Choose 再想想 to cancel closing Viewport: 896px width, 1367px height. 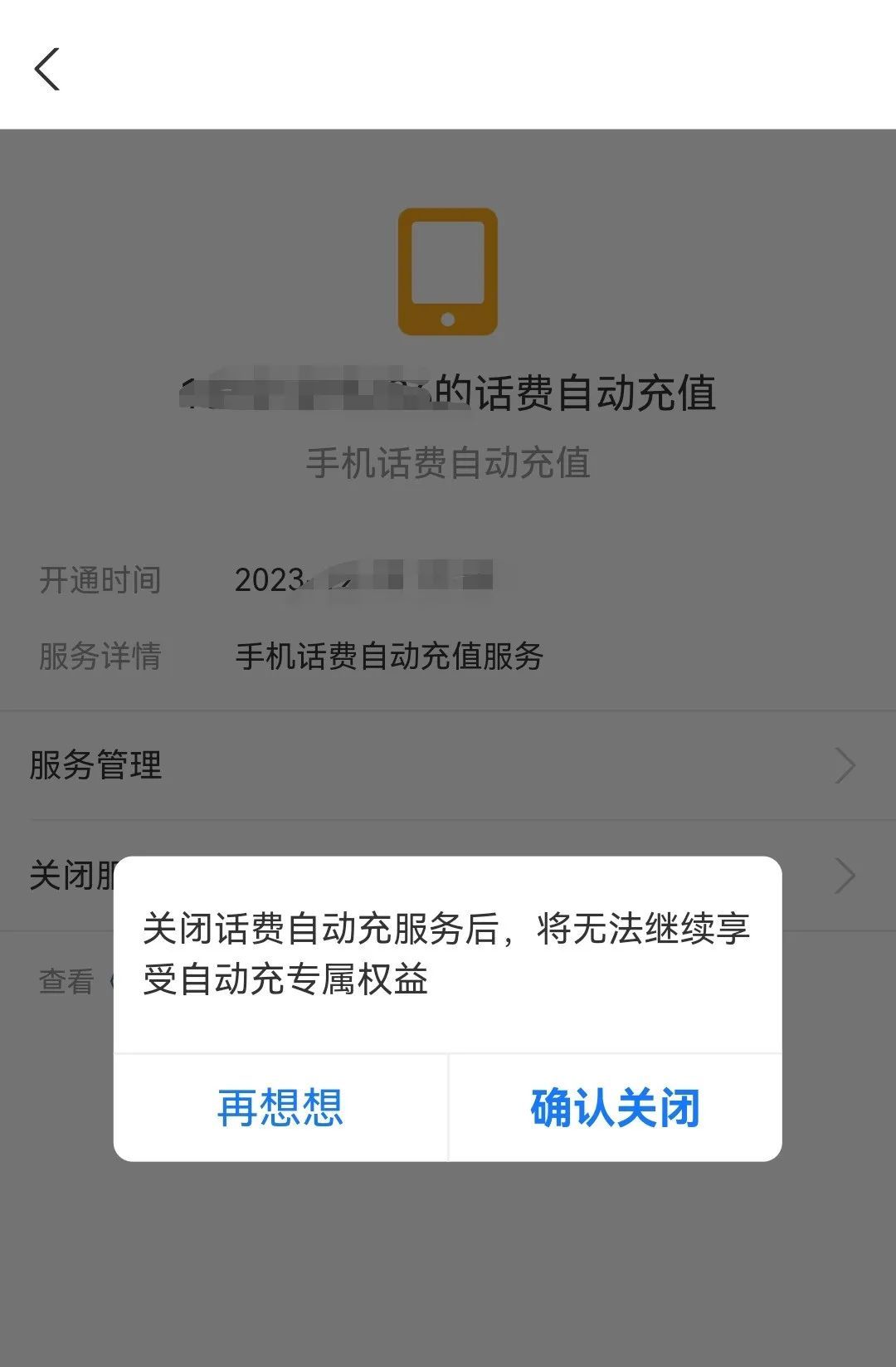[280, 1108]
